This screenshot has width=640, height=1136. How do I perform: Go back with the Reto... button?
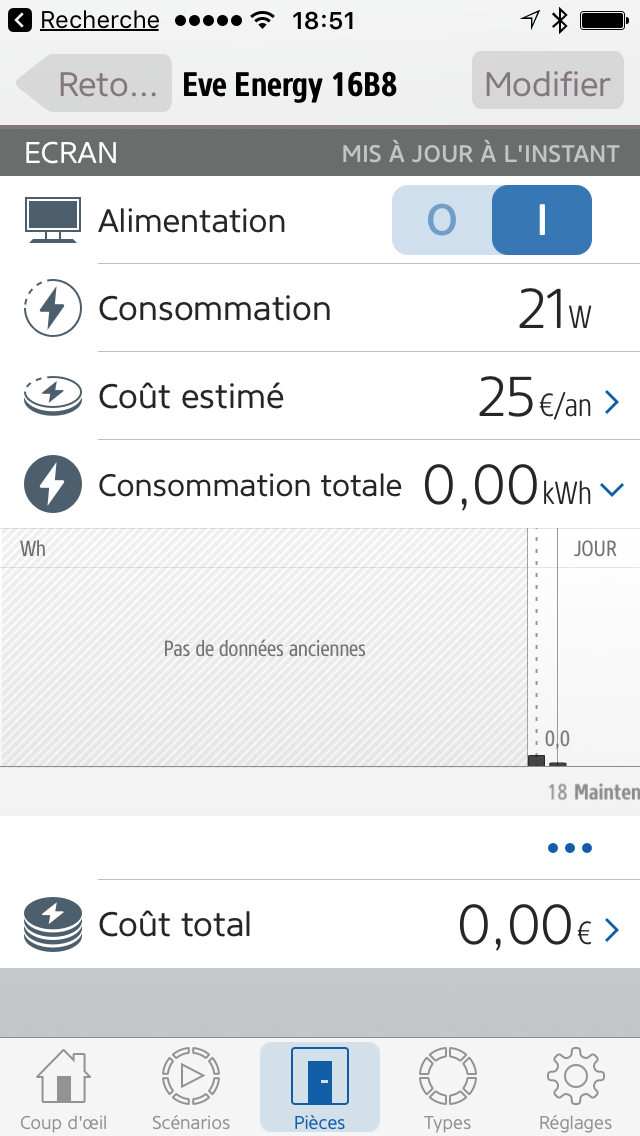pos(94,83)
